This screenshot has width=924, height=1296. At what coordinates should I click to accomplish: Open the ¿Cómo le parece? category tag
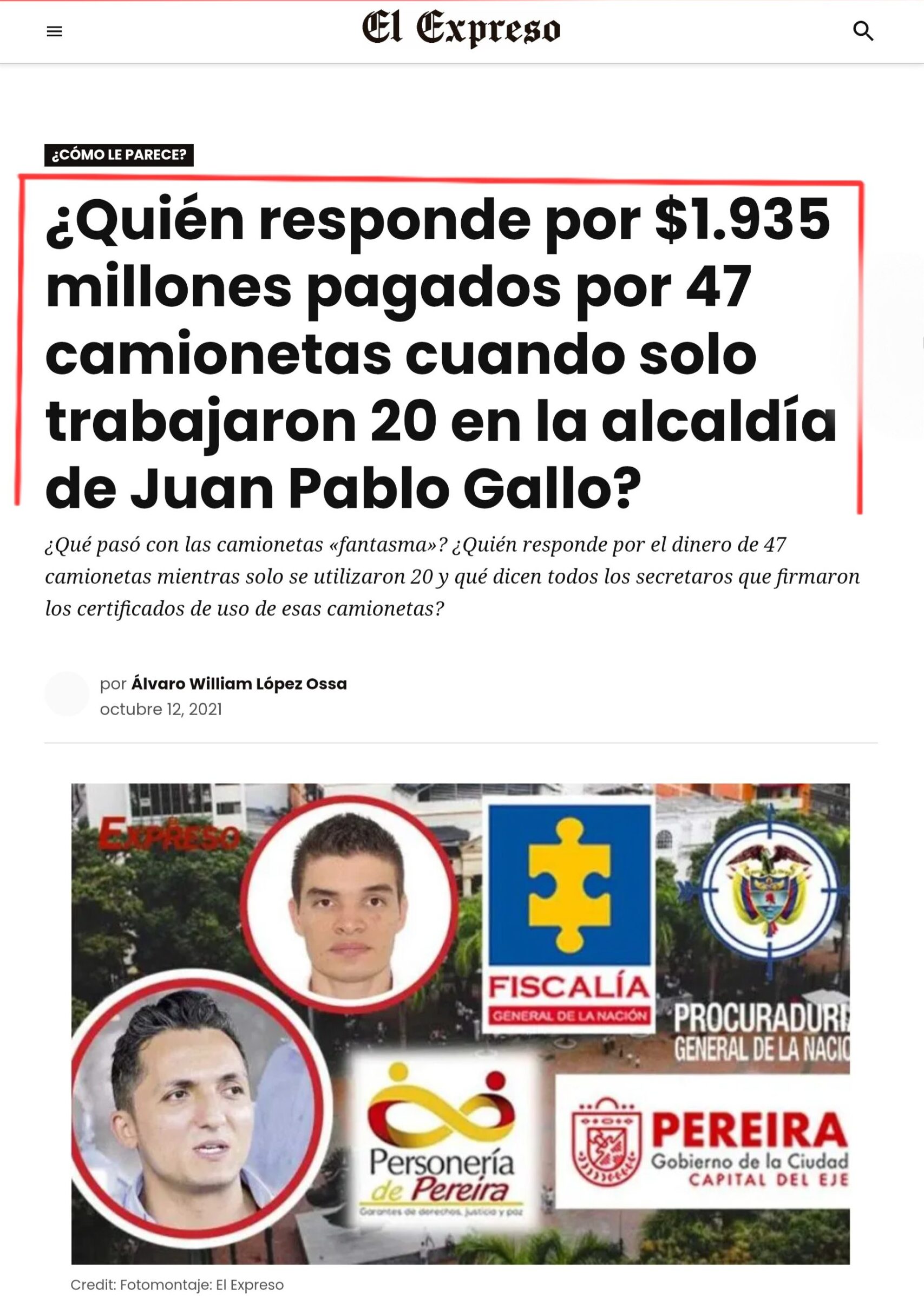point(119,155)
